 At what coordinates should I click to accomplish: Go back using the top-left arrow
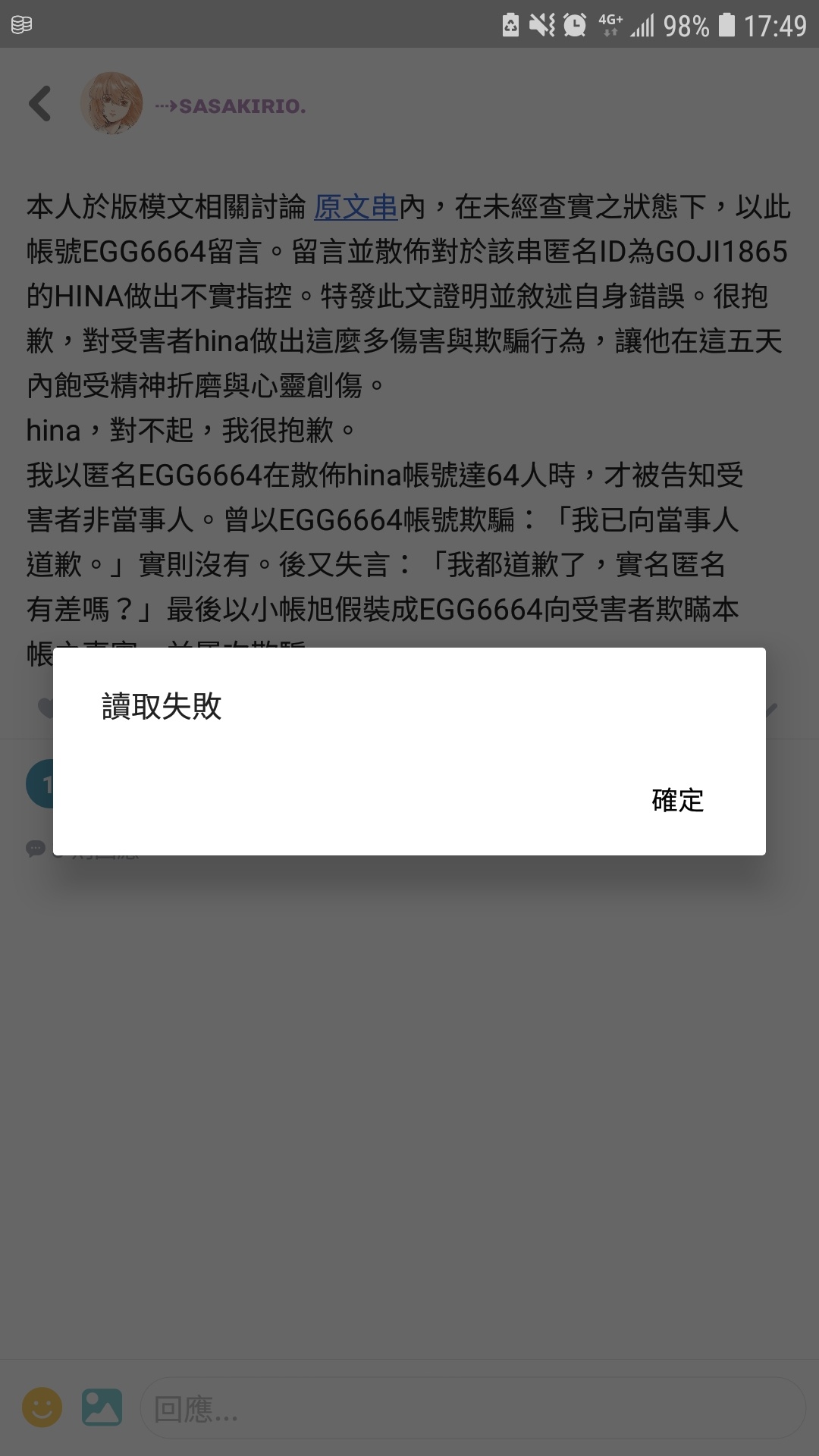click(40, 104)
